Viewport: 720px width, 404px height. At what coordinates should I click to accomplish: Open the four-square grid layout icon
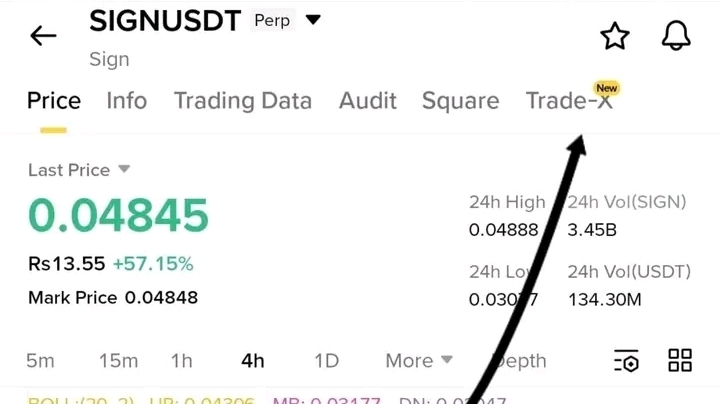(x=680, y=361)
